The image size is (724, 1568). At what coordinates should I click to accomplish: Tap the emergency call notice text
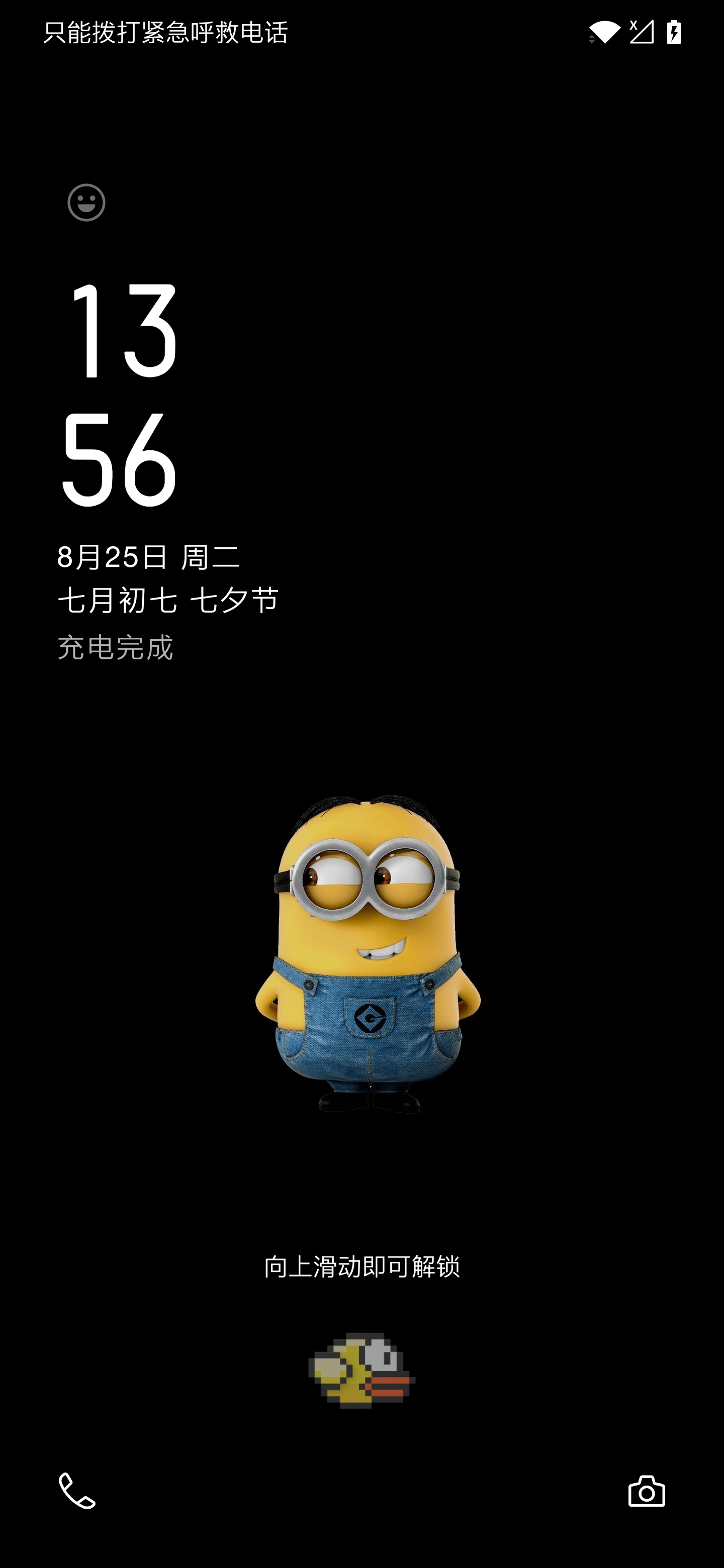(x=165, y=35)
